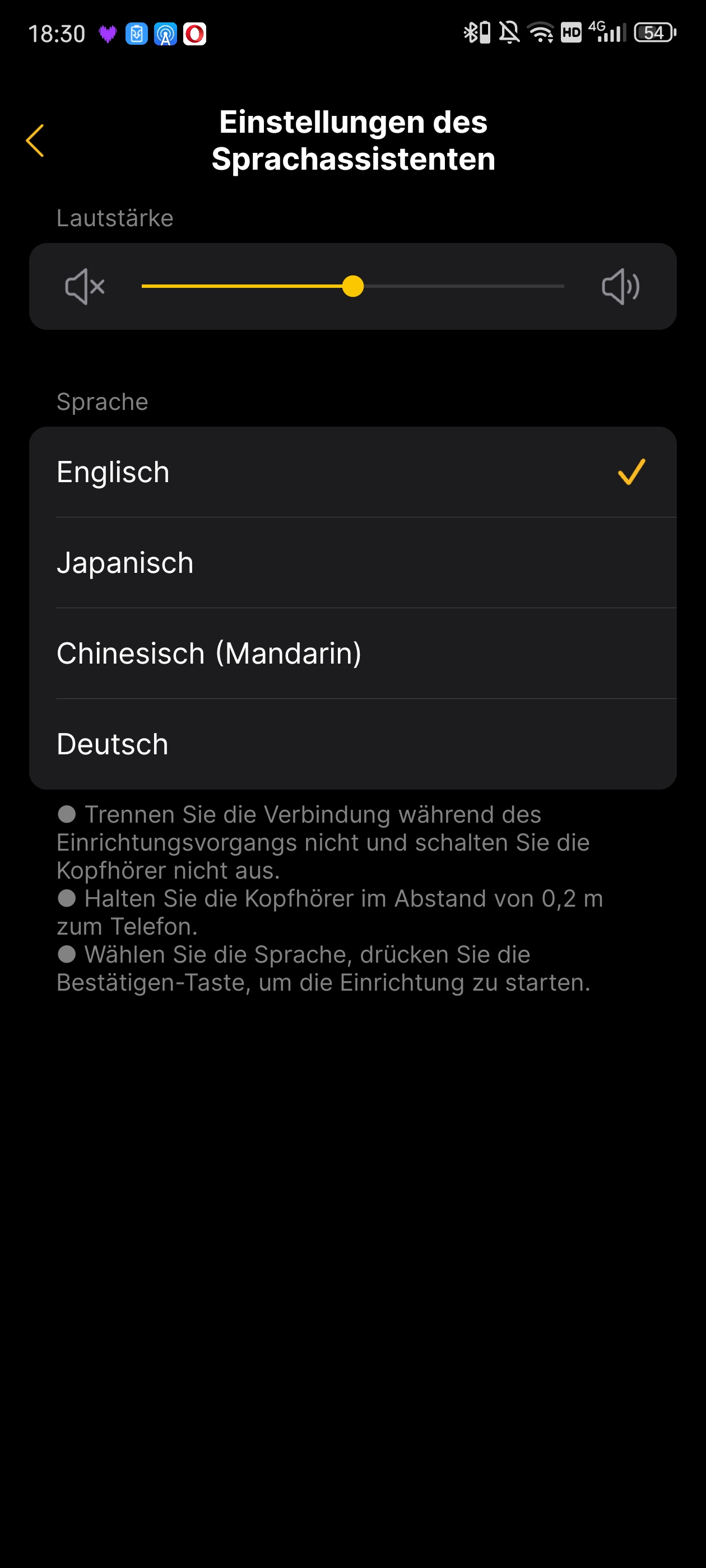Select Chinesisch (Mandarin) language option

(x=352, y=654)
